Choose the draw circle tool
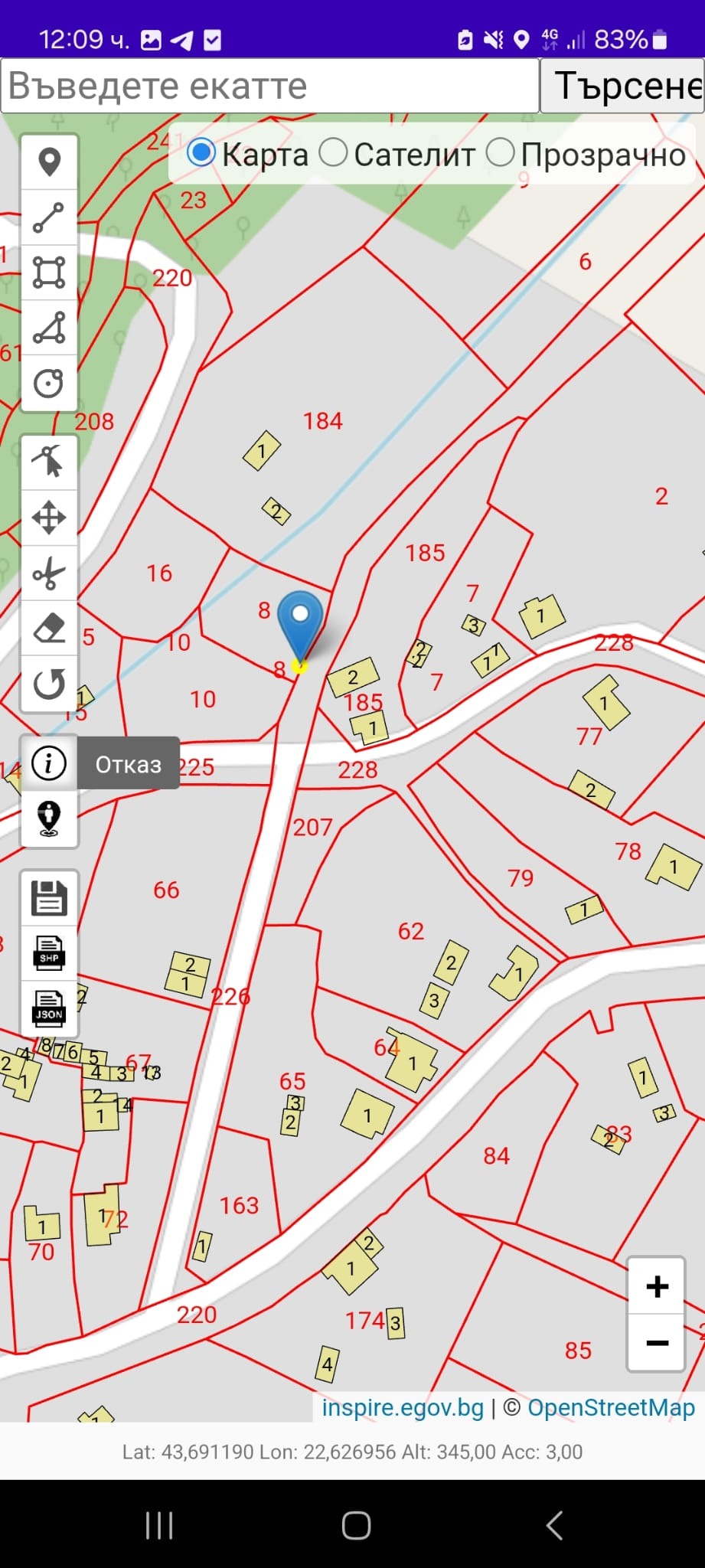Screen dimensions: 705x1568 point(49,383)
